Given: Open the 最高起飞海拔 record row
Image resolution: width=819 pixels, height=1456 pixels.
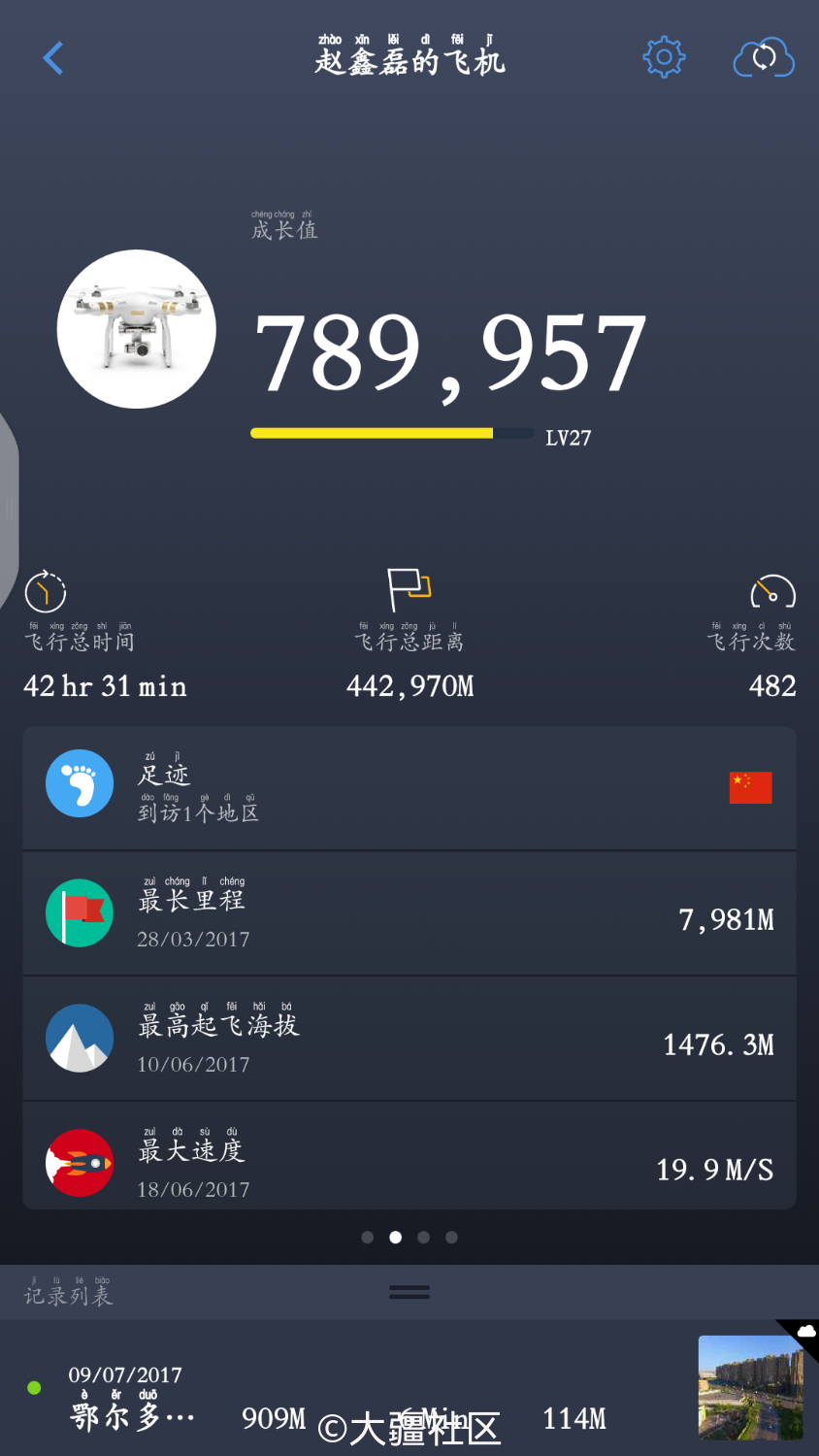Looking at the screenshot, I should (x=409, y=1039).
